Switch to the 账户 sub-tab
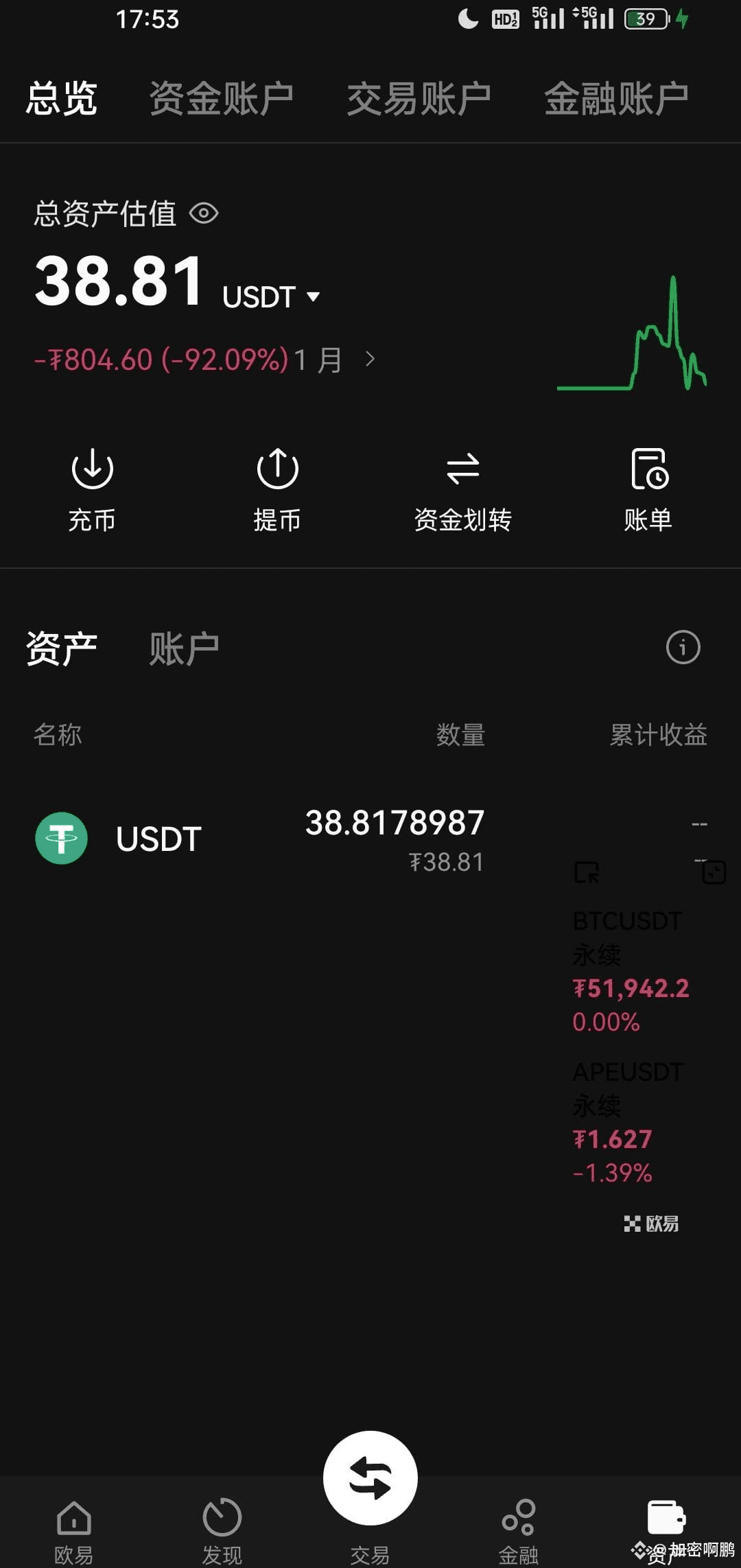Viewport: 741px width, 1568px height. pos(184,649)
